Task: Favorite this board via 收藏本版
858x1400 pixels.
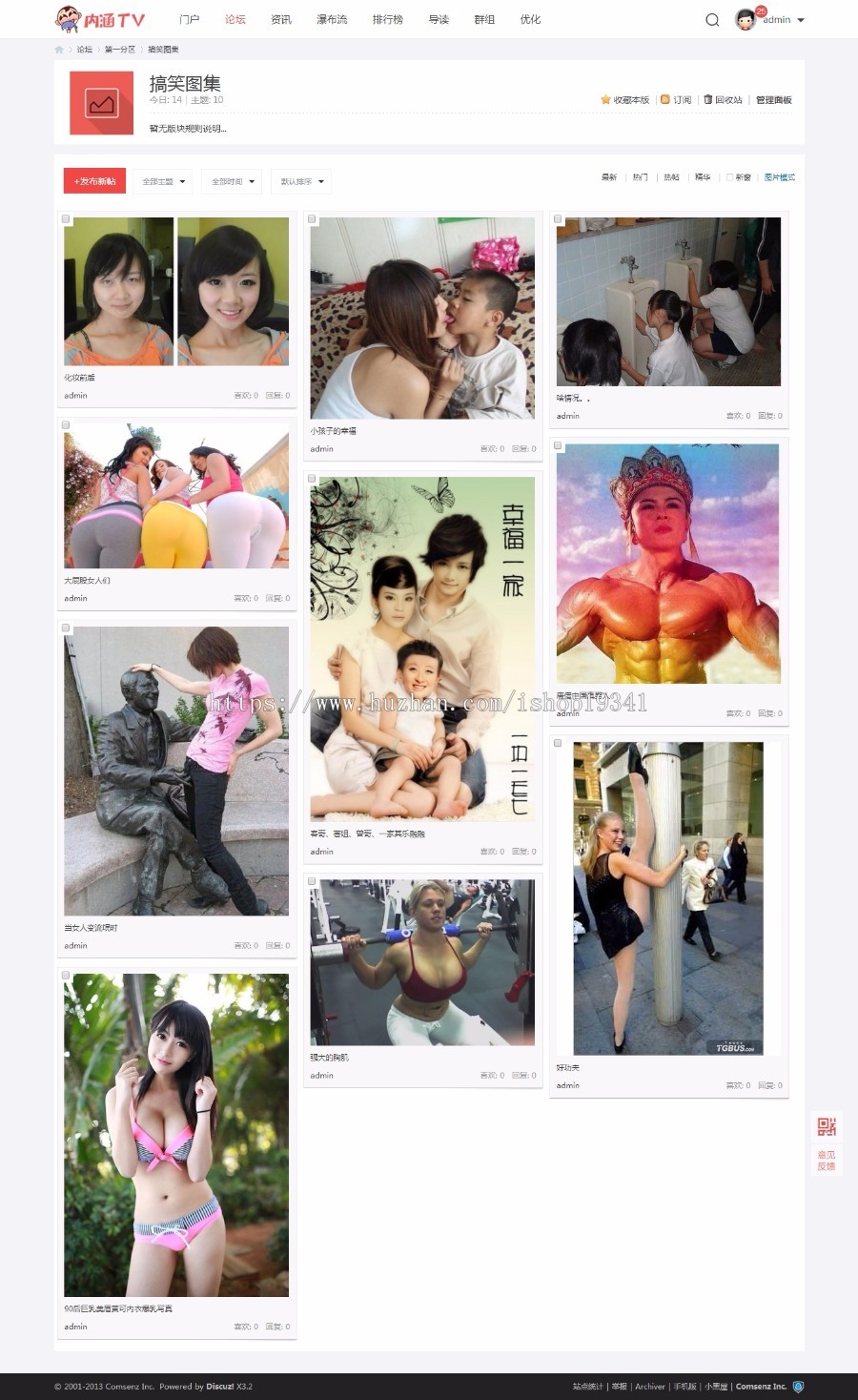Action: (x=625, y=100)
